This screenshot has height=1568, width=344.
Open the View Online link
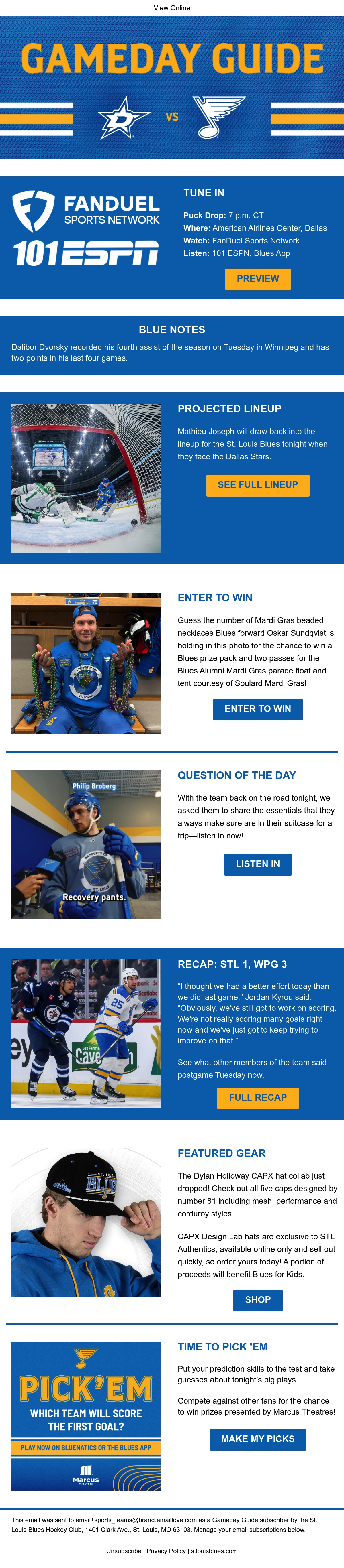[x=171, y=8]
